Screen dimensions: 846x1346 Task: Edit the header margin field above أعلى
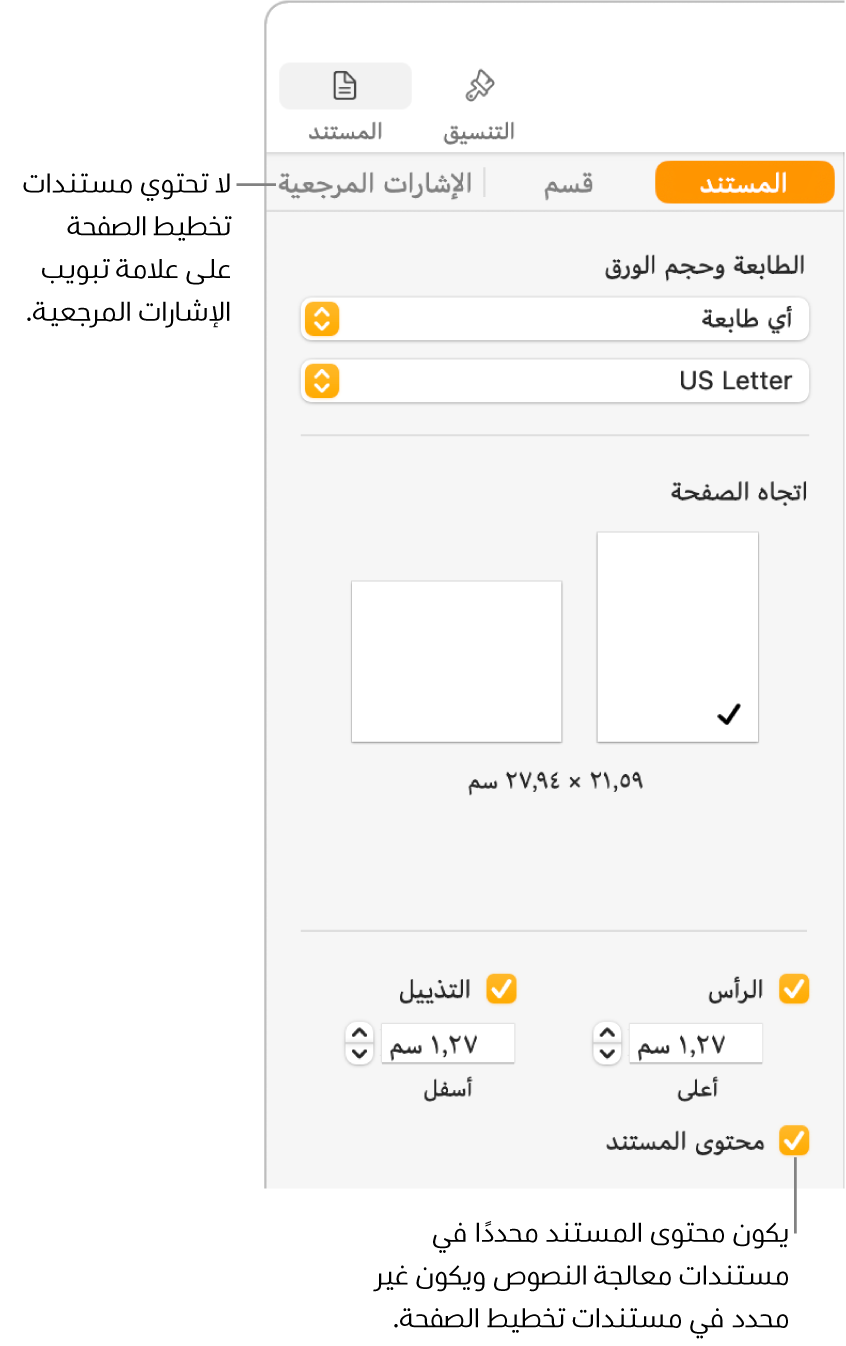[695, 1043]
